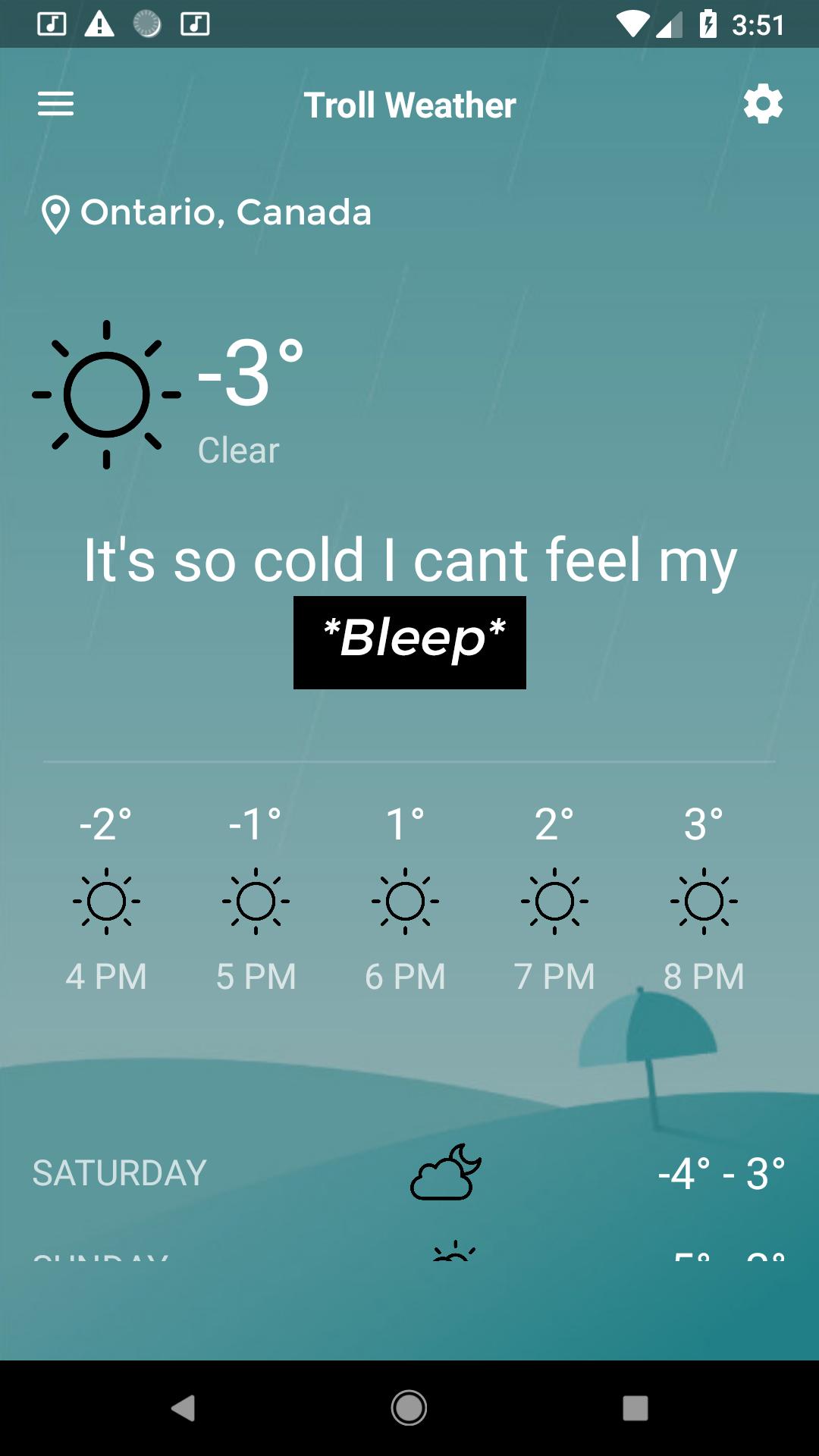Open the navigation drawer menu
The height and width of the screenshot is (1456, 819).
tap(55, 104)
